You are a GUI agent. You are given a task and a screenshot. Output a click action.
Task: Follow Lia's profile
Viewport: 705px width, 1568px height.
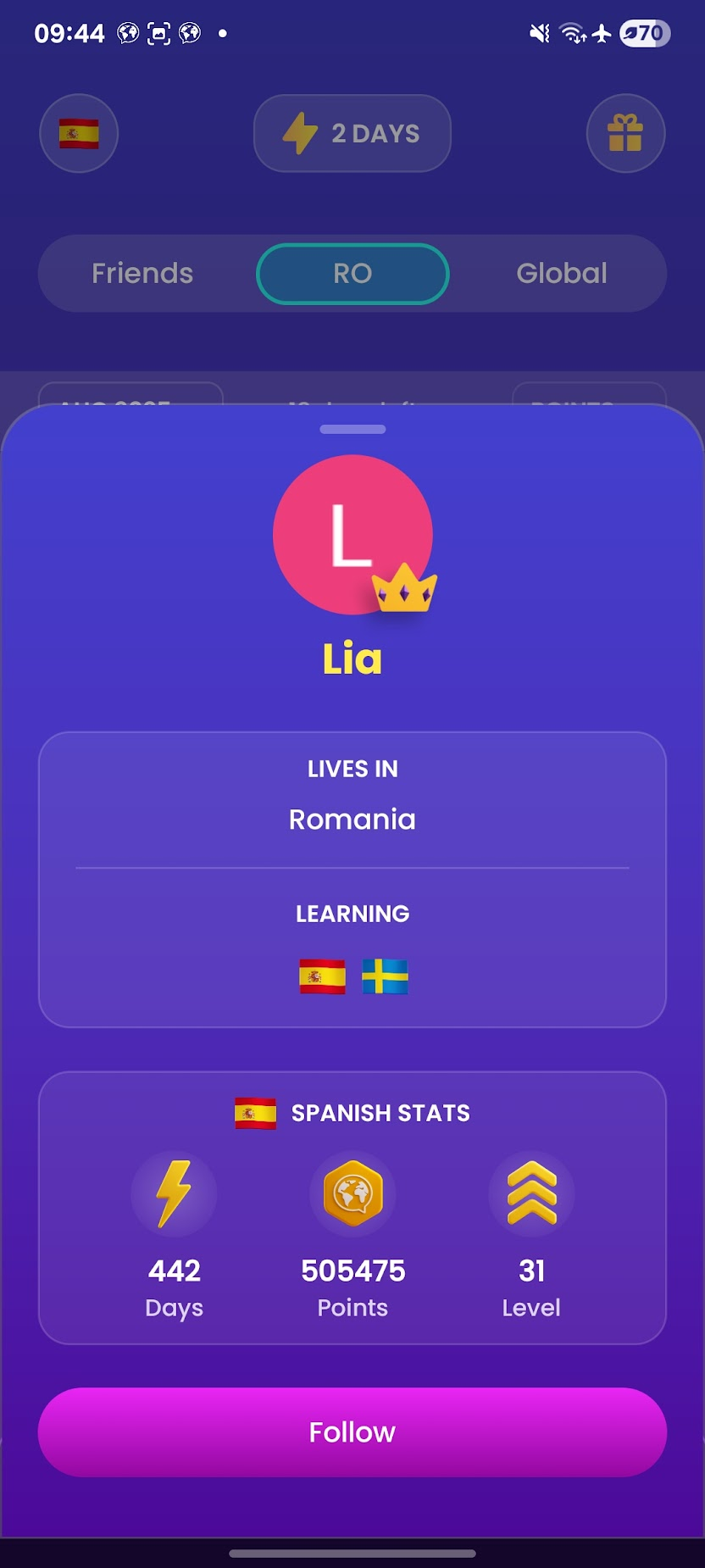(x=352, y=1432)
